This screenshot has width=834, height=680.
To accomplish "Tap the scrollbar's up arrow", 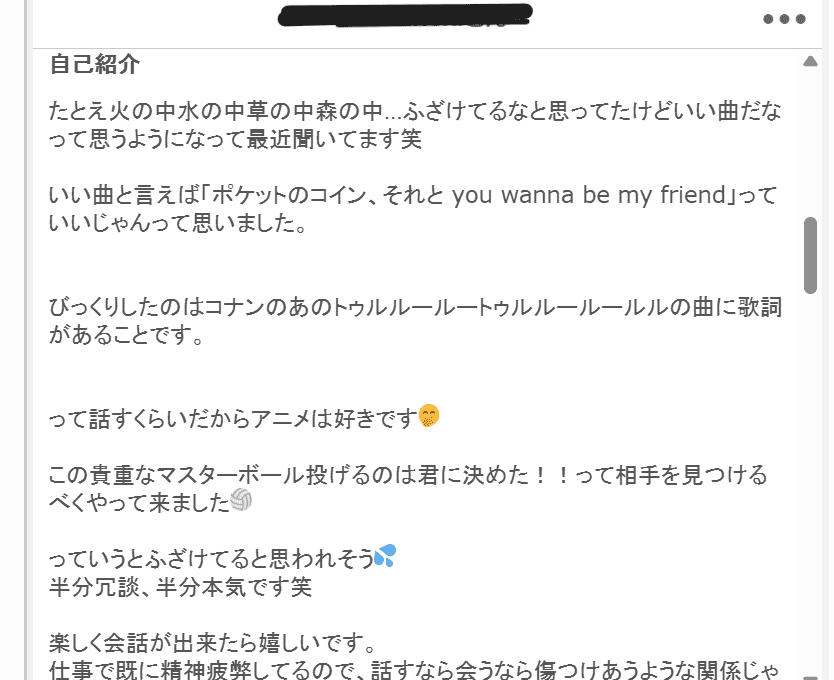I will (811, 63).
